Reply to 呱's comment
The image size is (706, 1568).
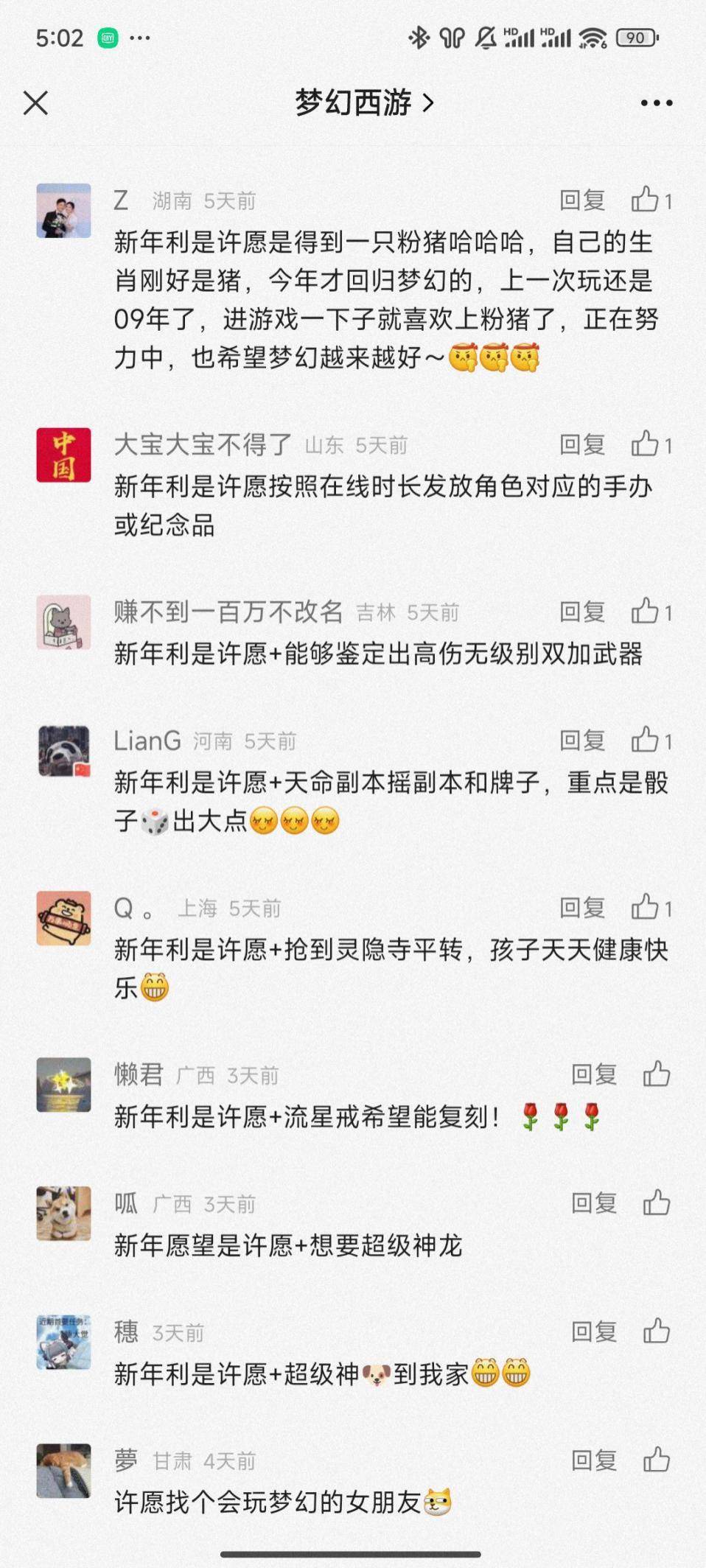[x=594, y=1203]
